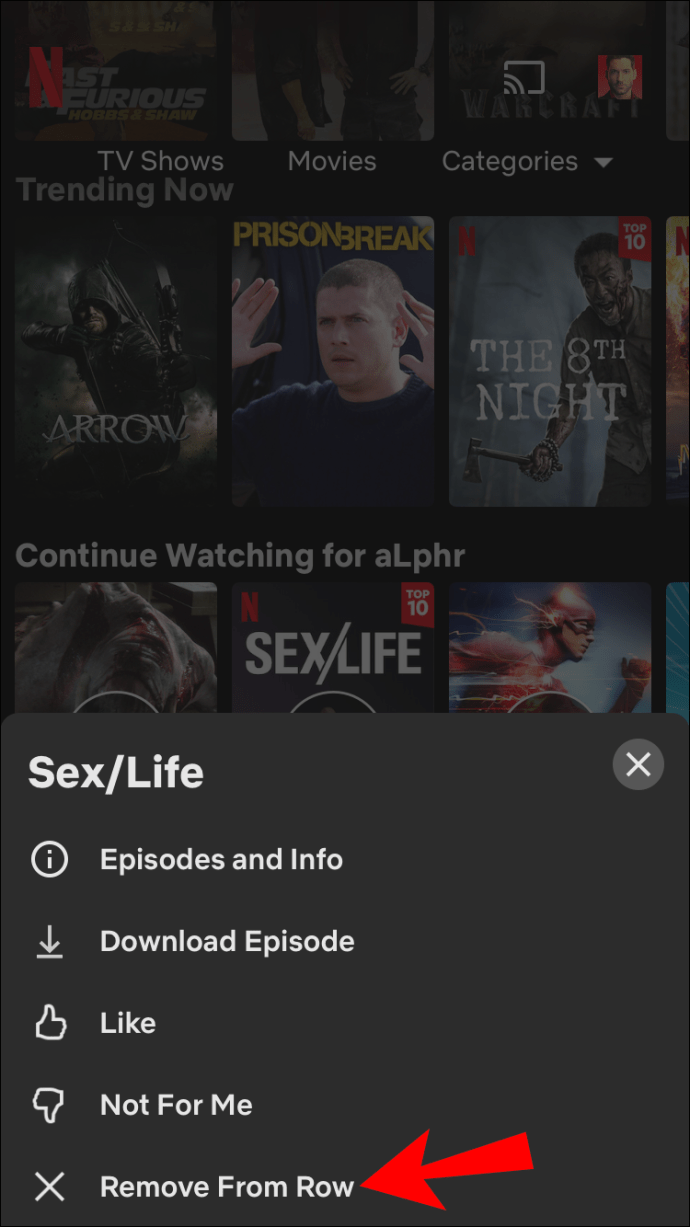690x1227 pixels.
Task: Close the Sex/Life options sheet
Action: tap(638, 765)
